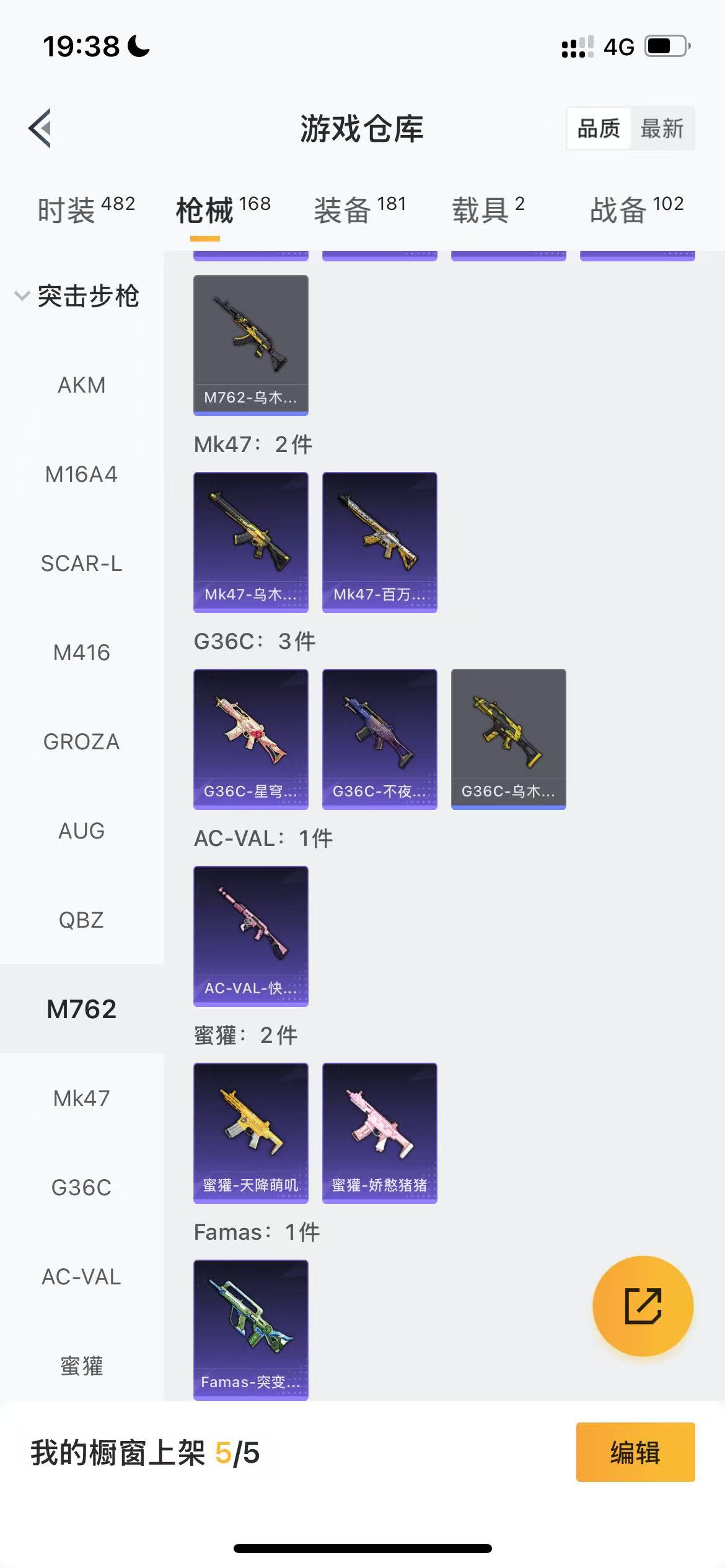Select AKM in the sidebar
The height and width of the screenshot is (1568, 725).
[81, 385]
